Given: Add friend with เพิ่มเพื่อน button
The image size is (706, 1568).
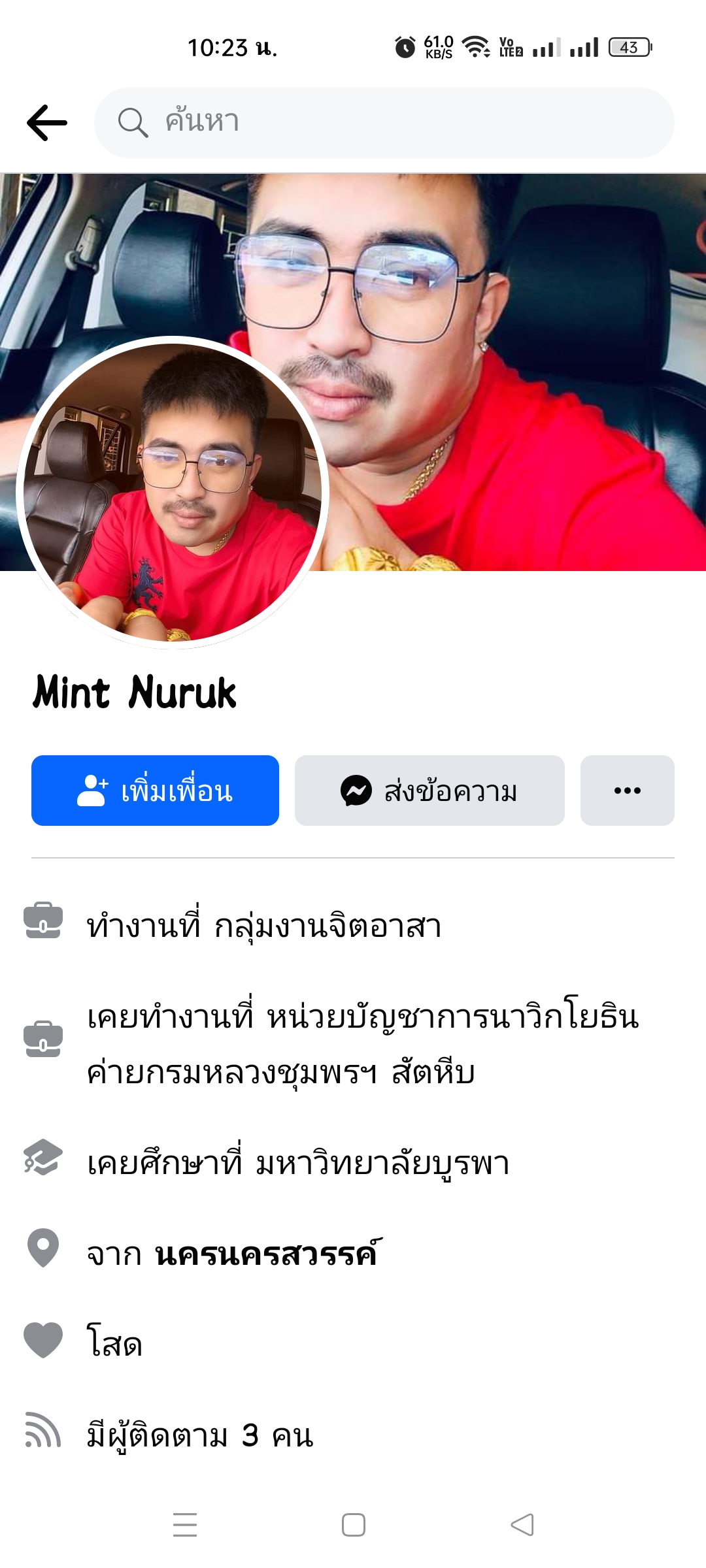Looking at the screenshot, I should 155,791.
